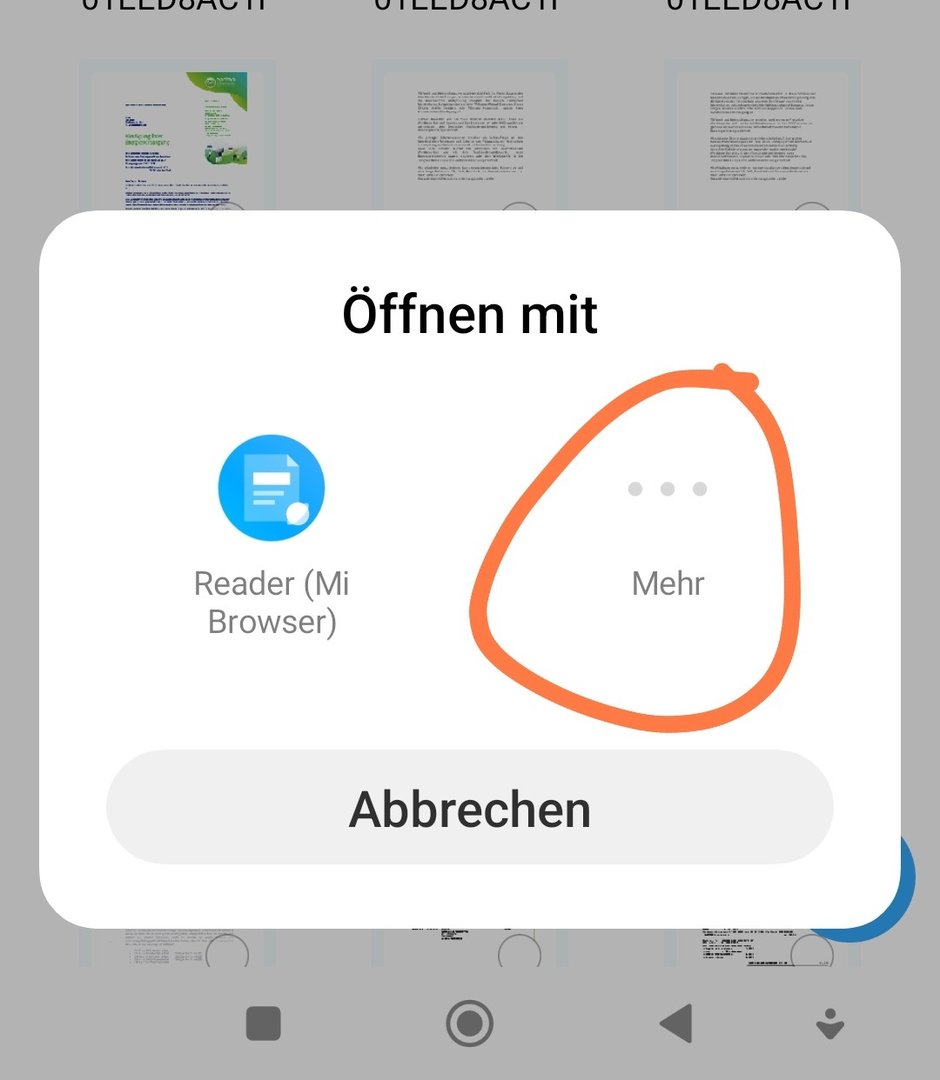Open with Reader (Mi Browser)
This screenshot has width=940, height=1080.
pyautogui.click(x=271, y=489)
